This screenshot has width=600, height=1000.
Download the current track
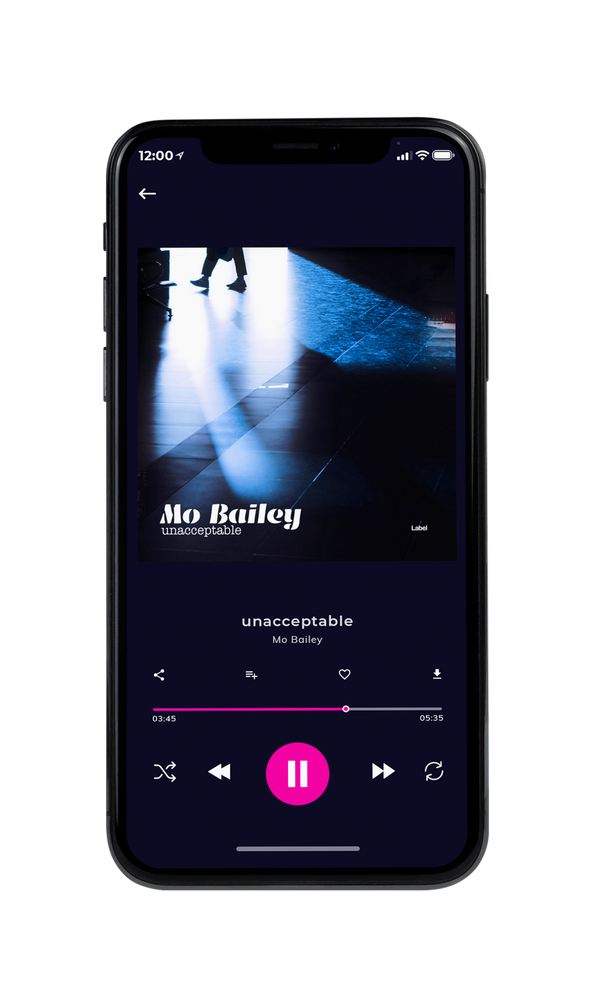[x=437, y=674]
